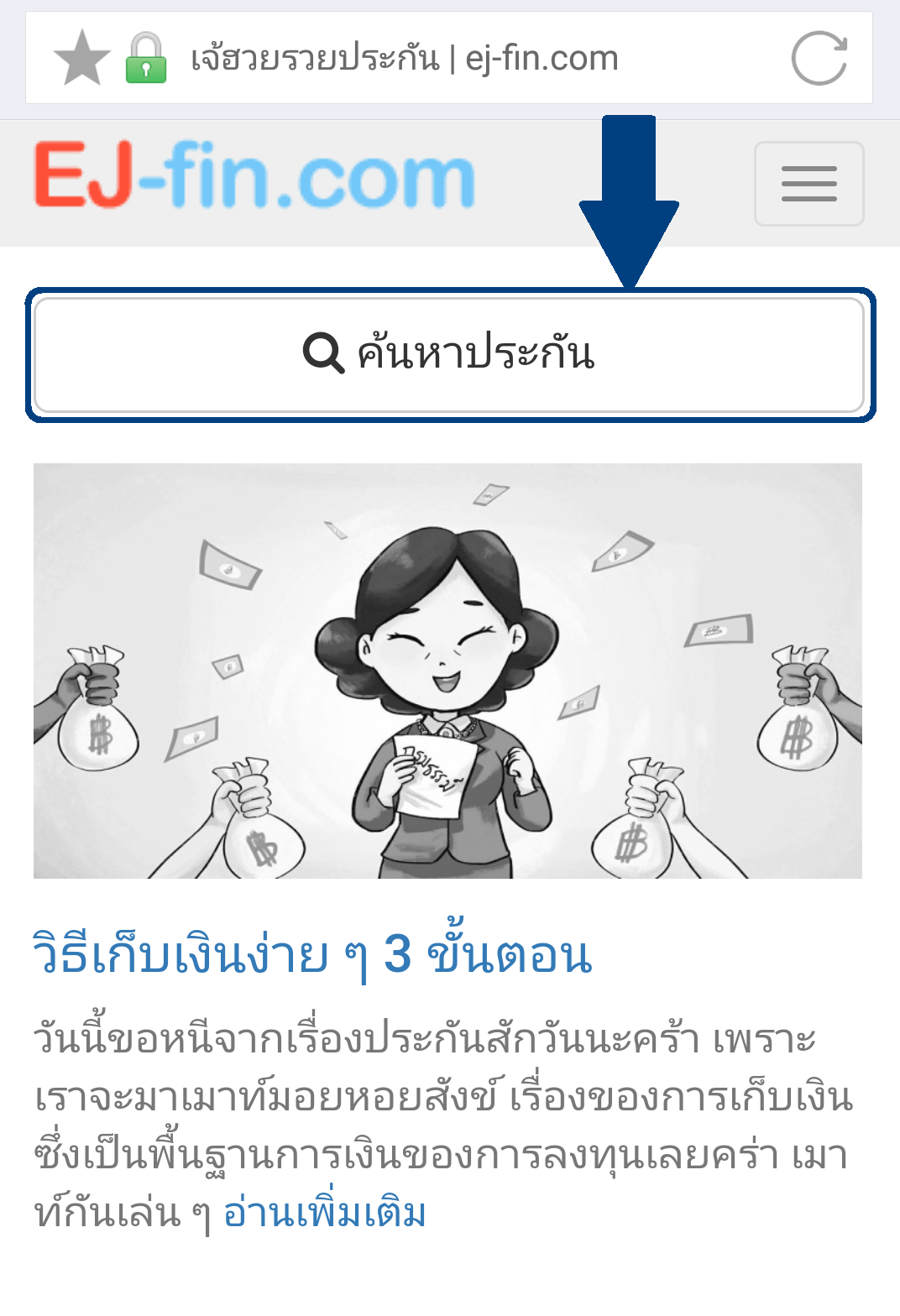
Task: Bookmark this page with the star icon
Action: pyautogui.click(x=81, y=59)
